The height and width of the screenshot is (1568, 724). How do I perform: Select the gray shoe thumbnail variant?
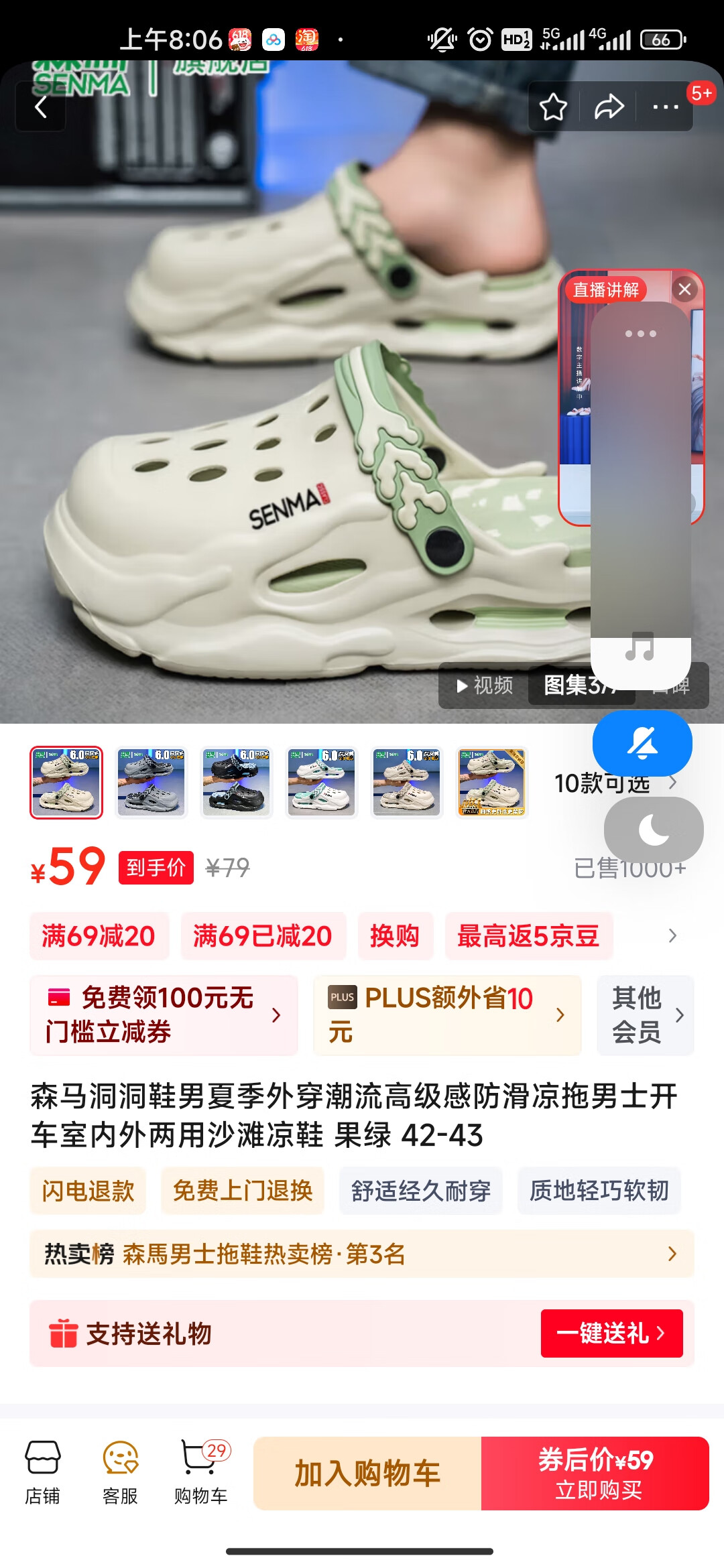152,783
